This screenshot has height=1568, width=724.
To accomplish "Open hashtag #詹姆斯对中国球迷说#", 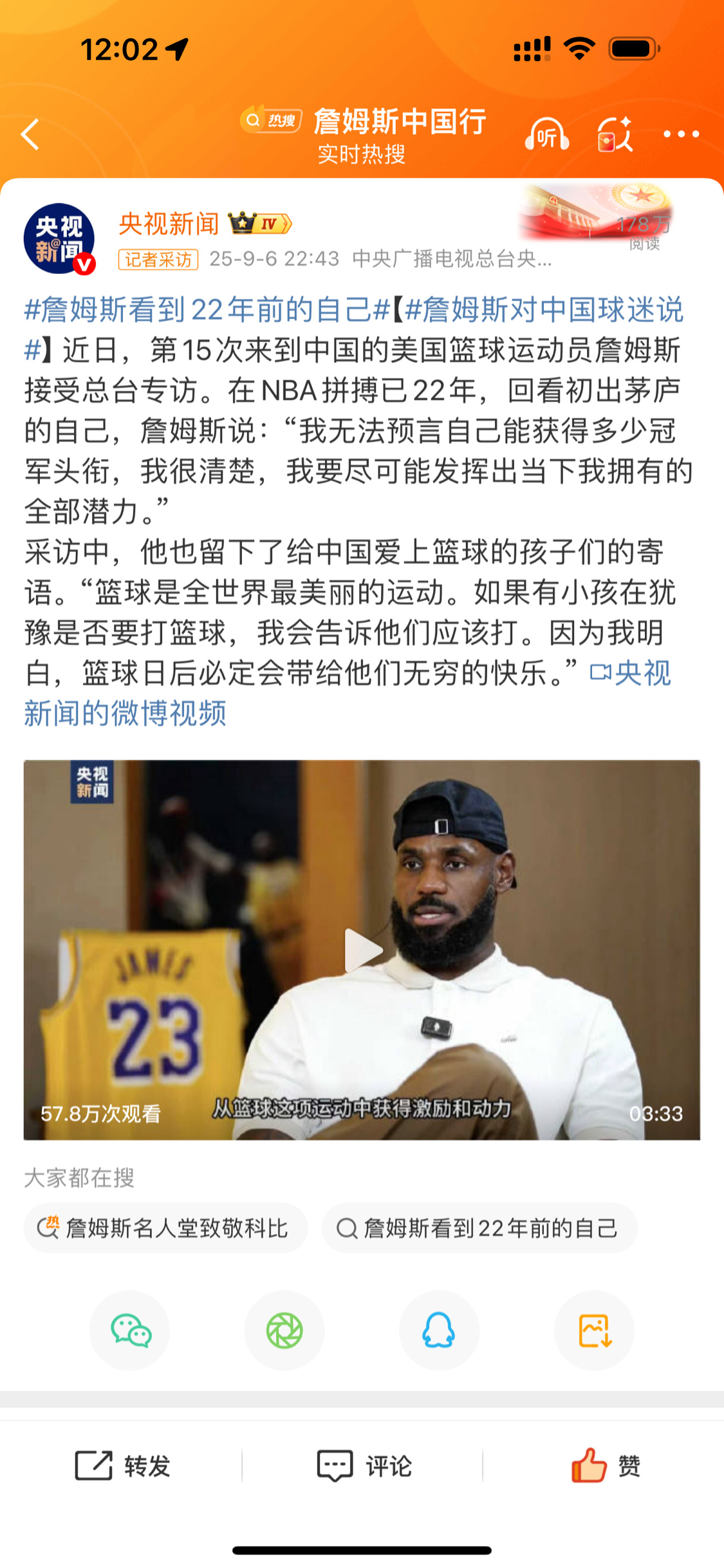I will pyautogui.click(x=544, y=309).
